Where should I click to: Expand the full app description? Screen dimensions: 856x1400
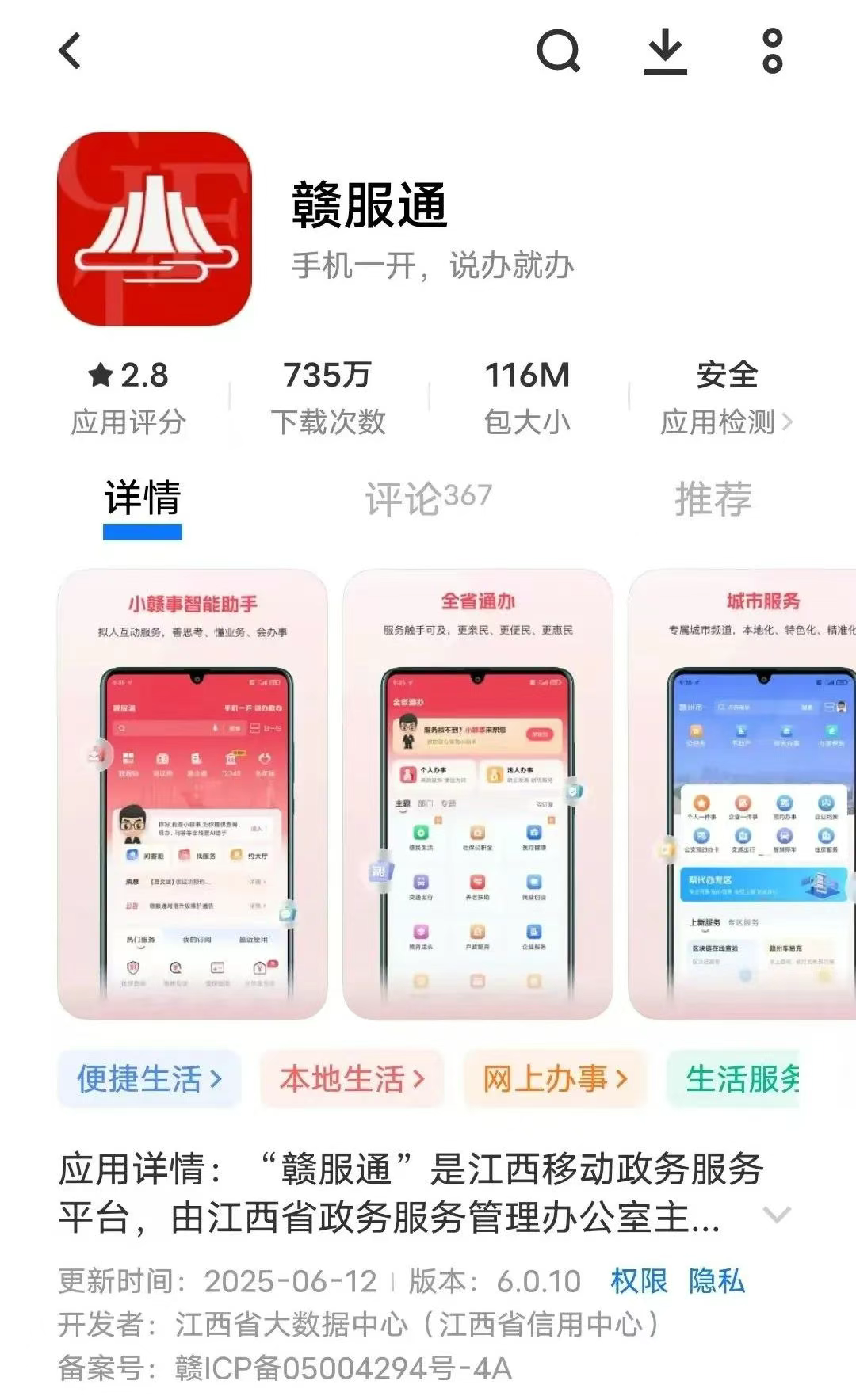776,1215
